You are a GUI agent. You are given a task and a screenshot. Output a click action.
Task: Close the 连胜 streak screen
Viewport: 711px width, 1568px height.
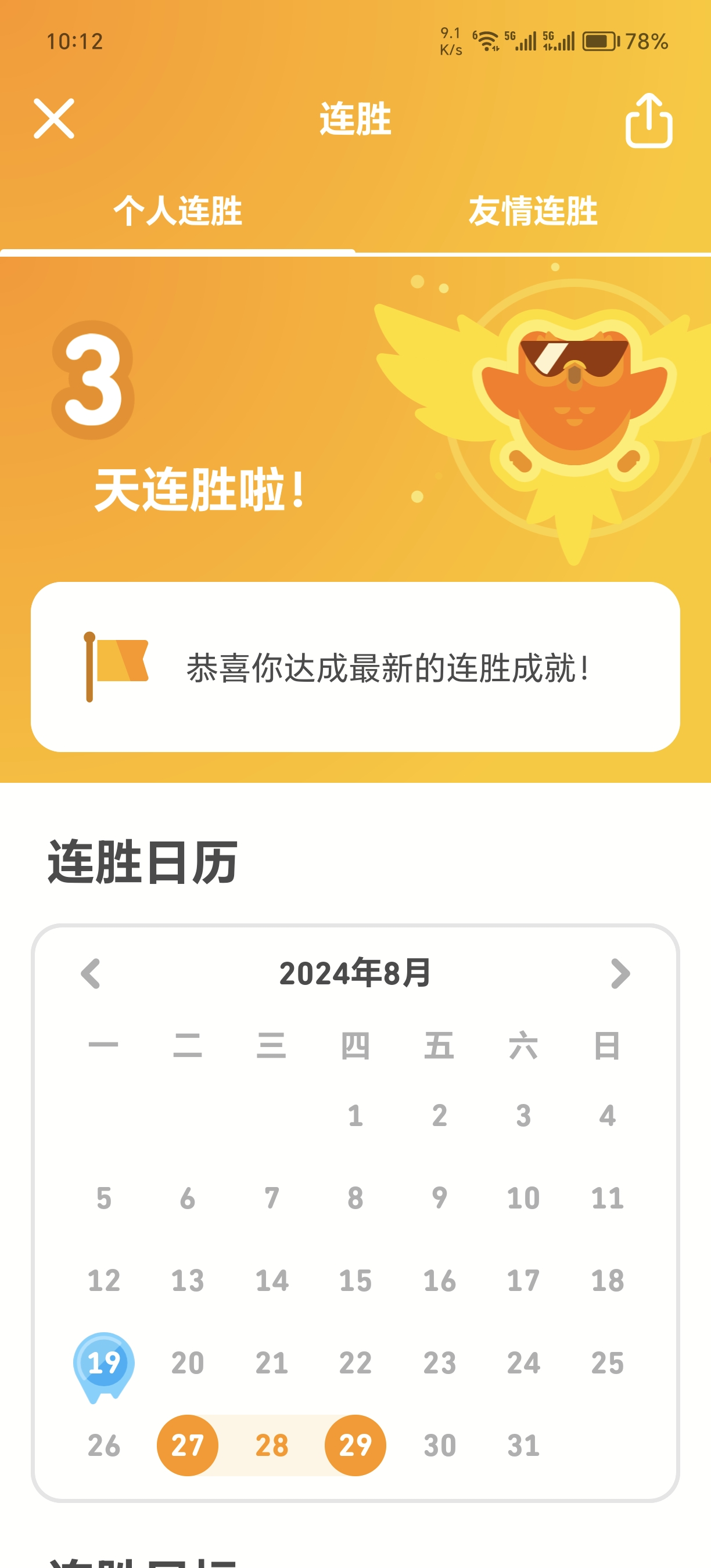(54, 118)
